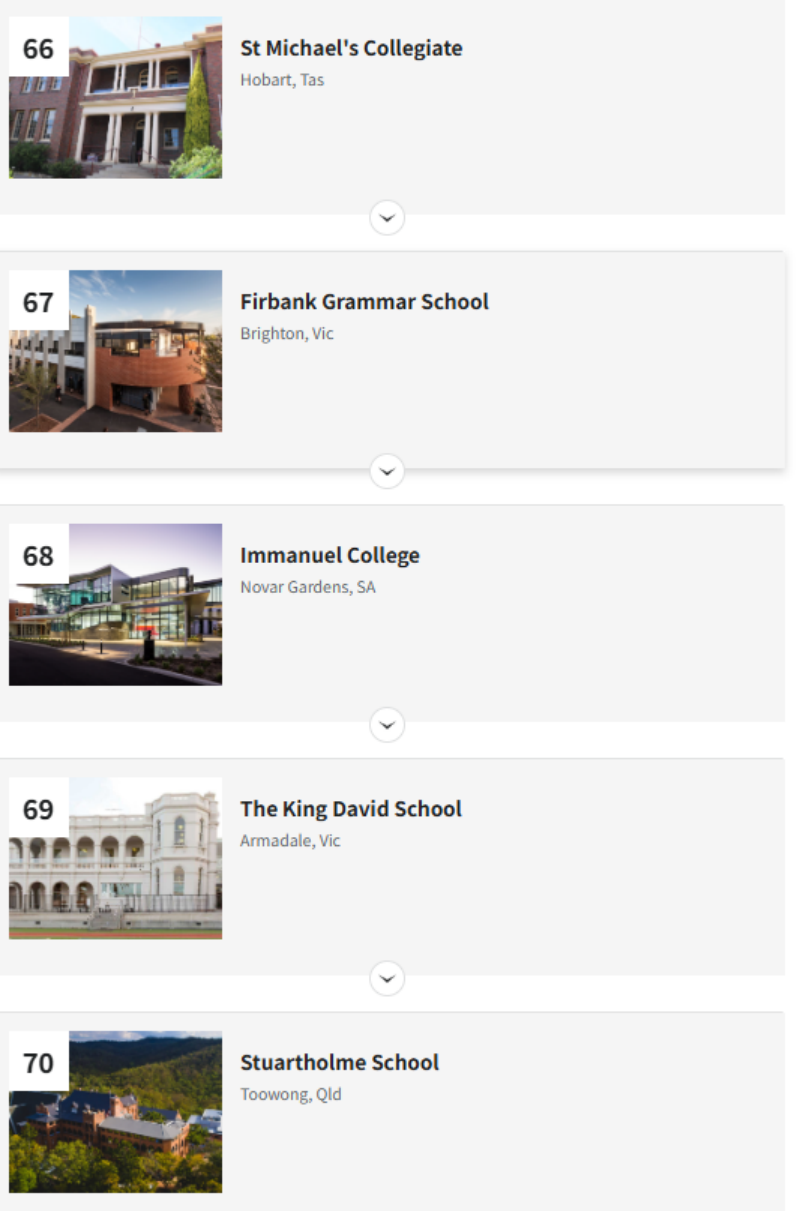Open the St Michael's Collegiate card
Viewport: 797px width, 1211px height.
(351, 48)
